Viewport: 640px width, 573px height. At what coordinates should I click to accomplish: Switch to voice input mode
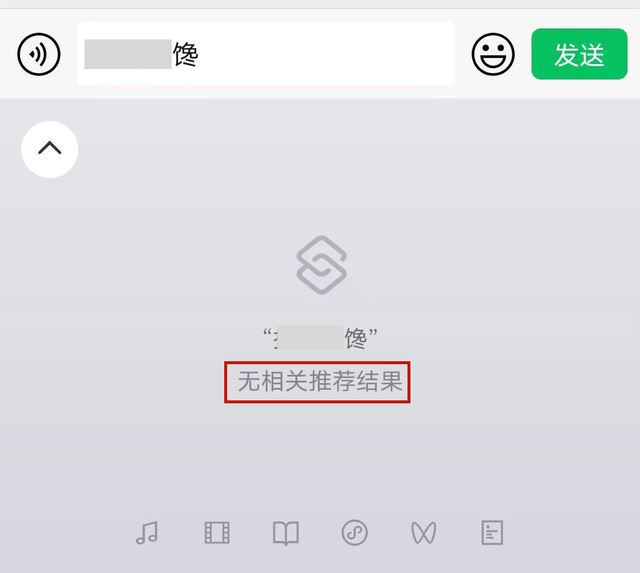(39, 54)
